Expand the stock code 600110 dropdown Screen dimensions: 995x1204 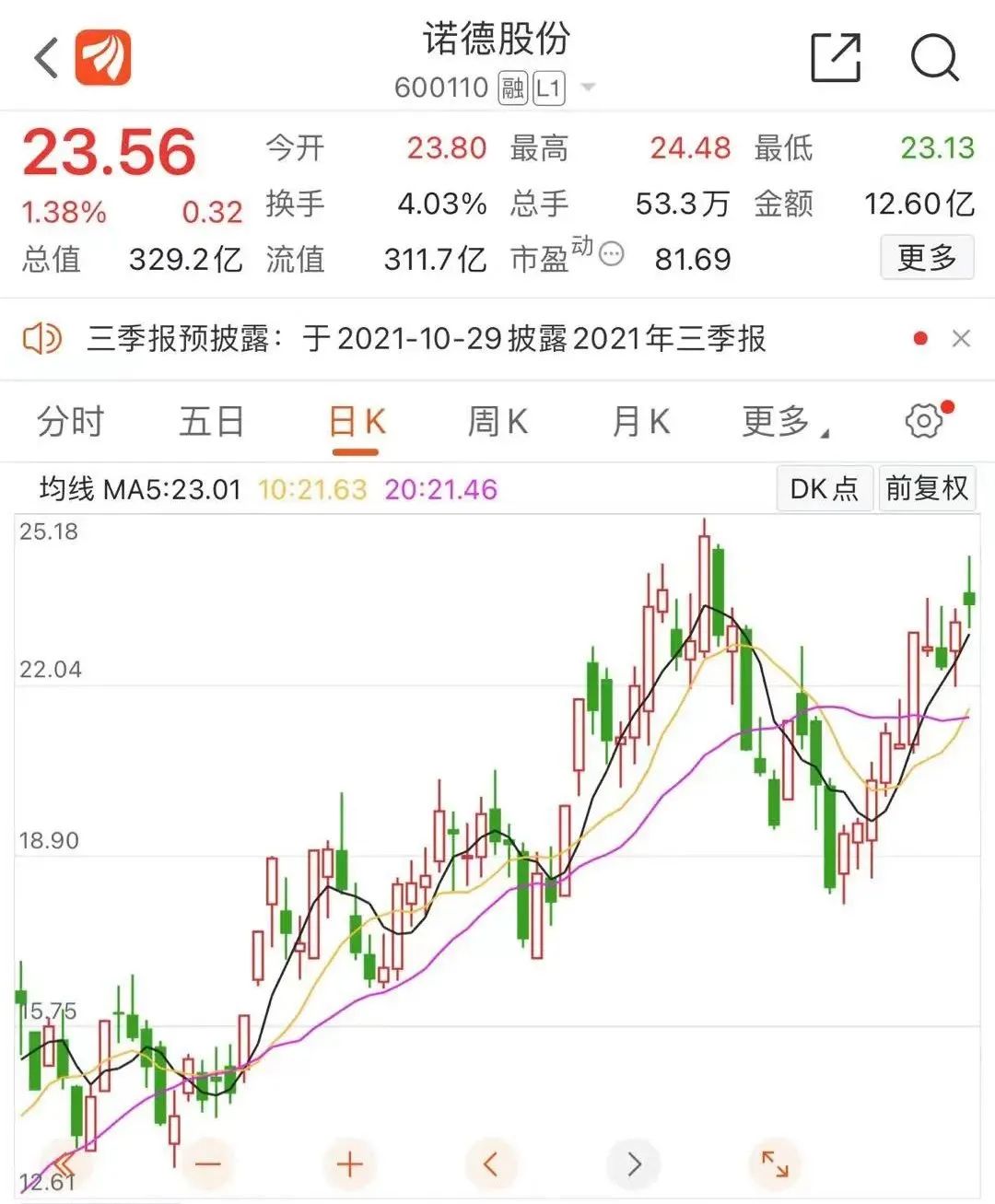(588, 88)
